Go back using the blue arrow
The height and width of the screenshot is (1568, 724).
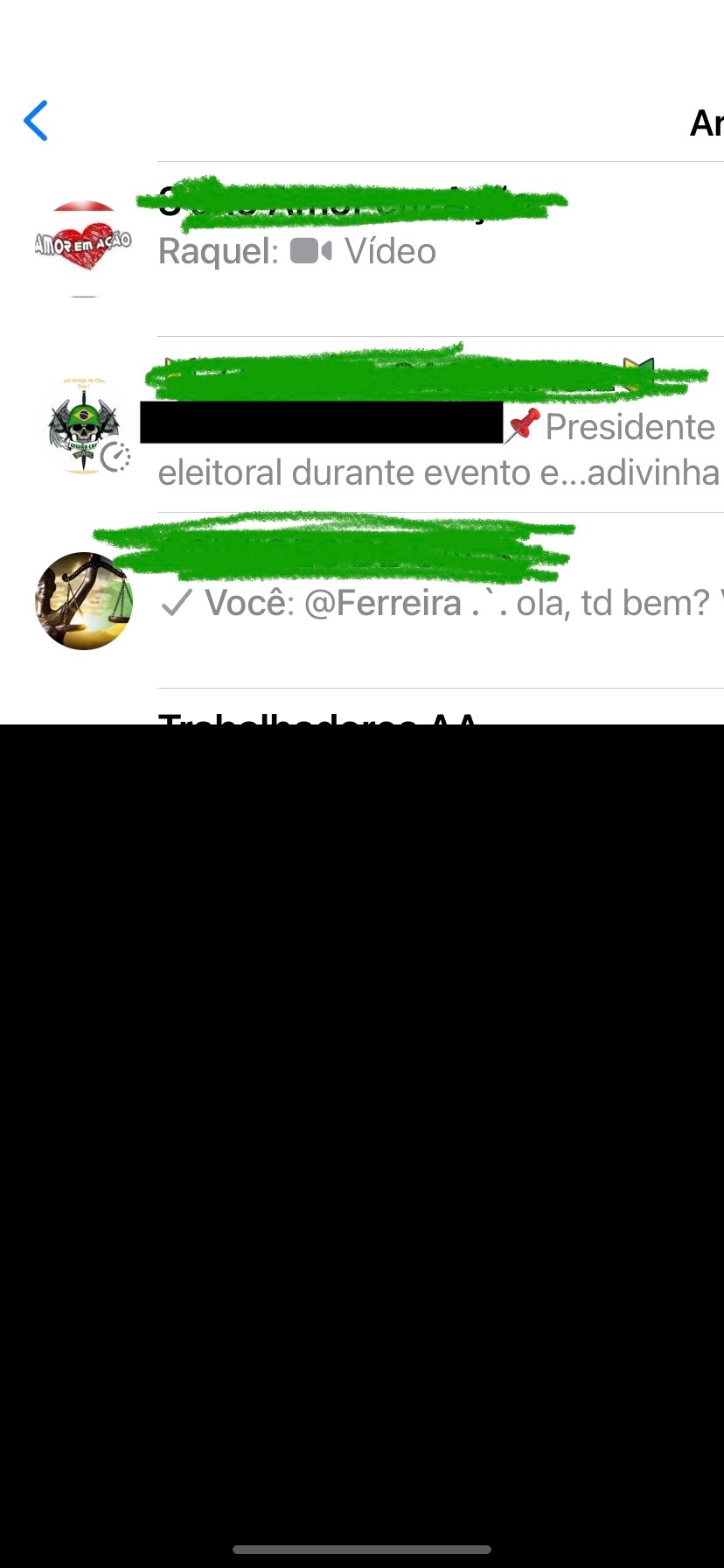[x=36, y=121]
